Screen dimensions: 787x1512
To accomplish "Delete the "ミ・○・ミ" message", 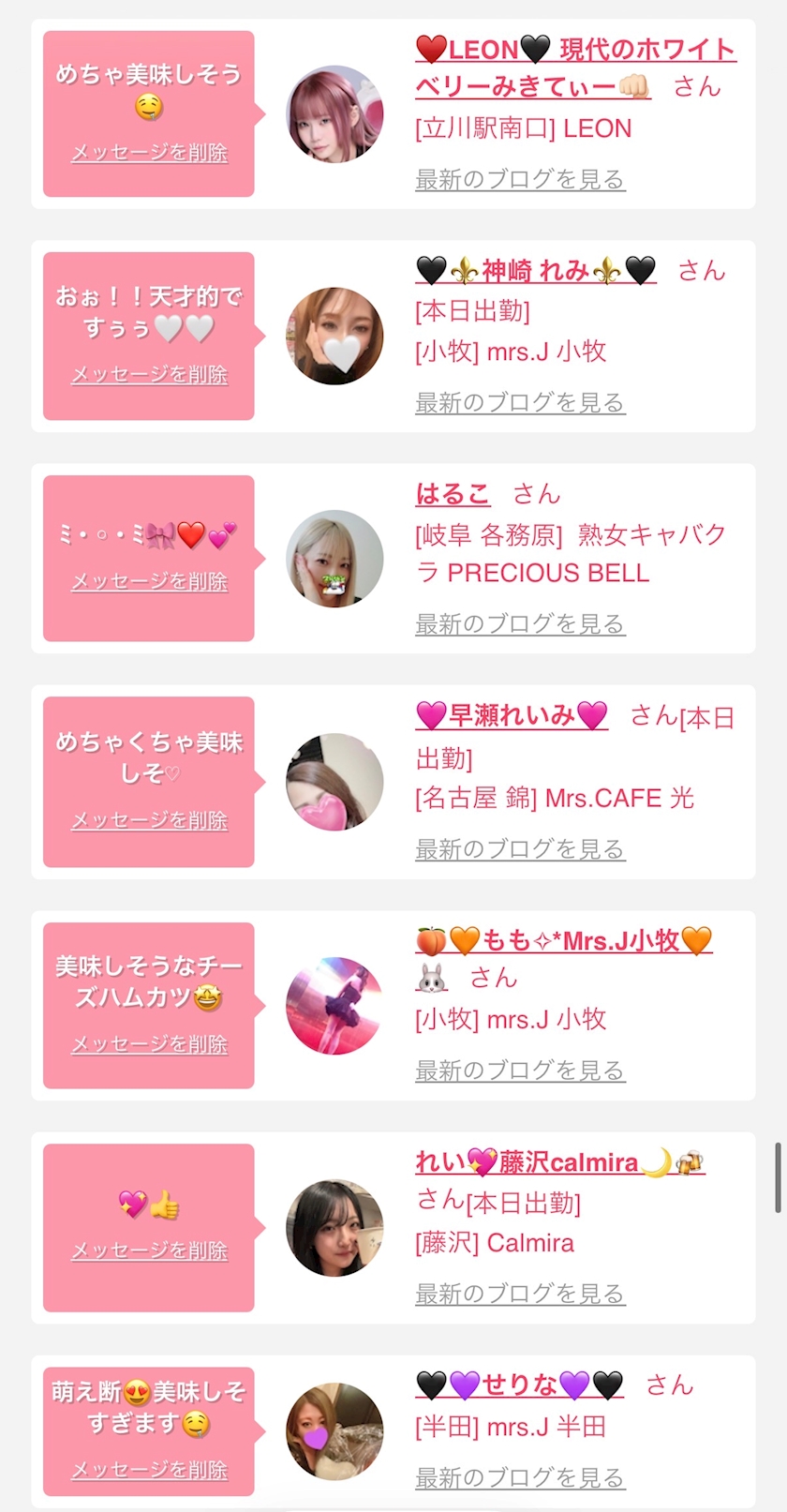I will (149, 581).
